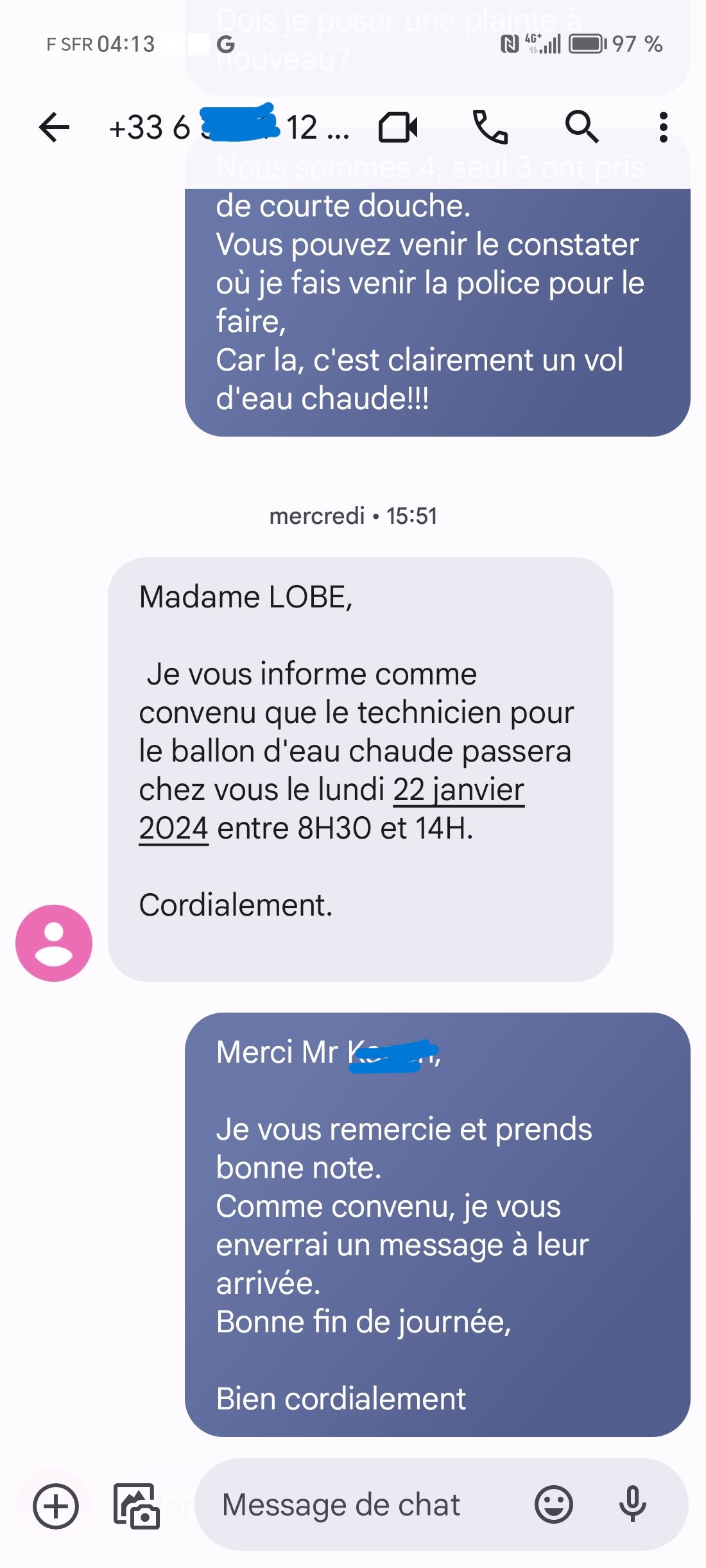Open contact details from the phone number
706x1568 pixels.
click(228, 127)
